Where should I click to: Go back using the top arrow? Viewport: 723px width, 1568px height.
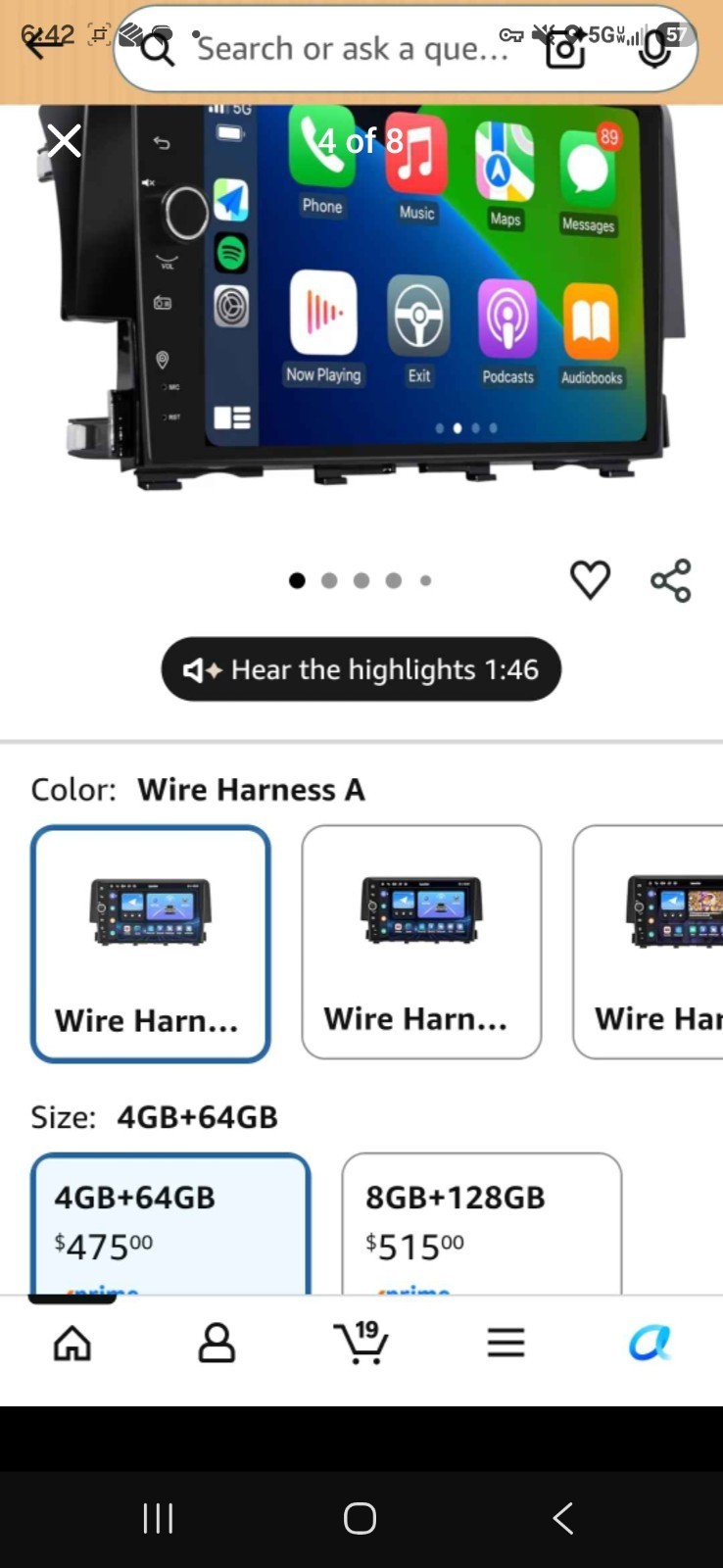pos(43,42)
